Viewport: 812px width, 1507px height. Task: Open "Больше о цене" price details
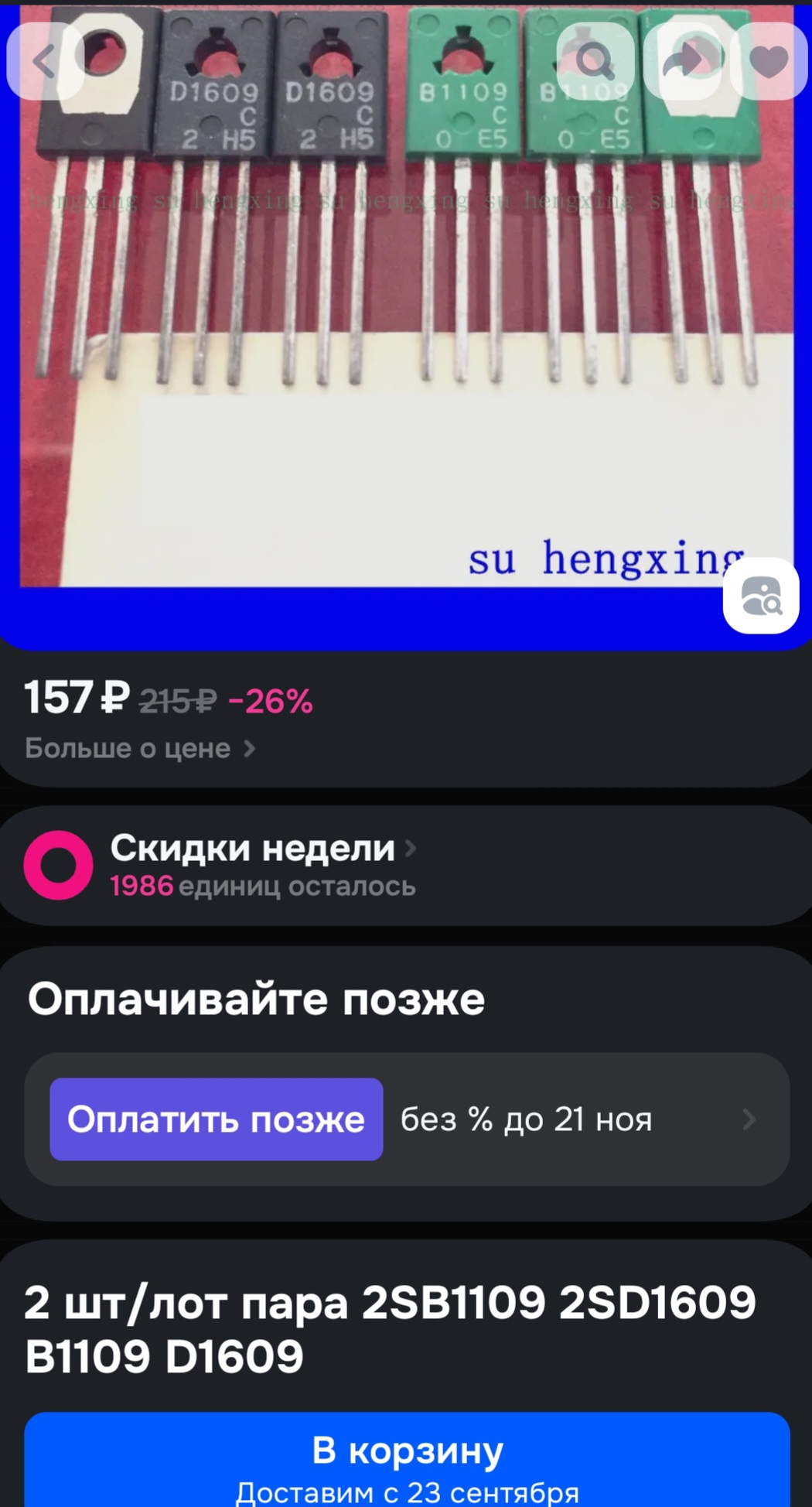pyautogui.click(x=140, y=748)
